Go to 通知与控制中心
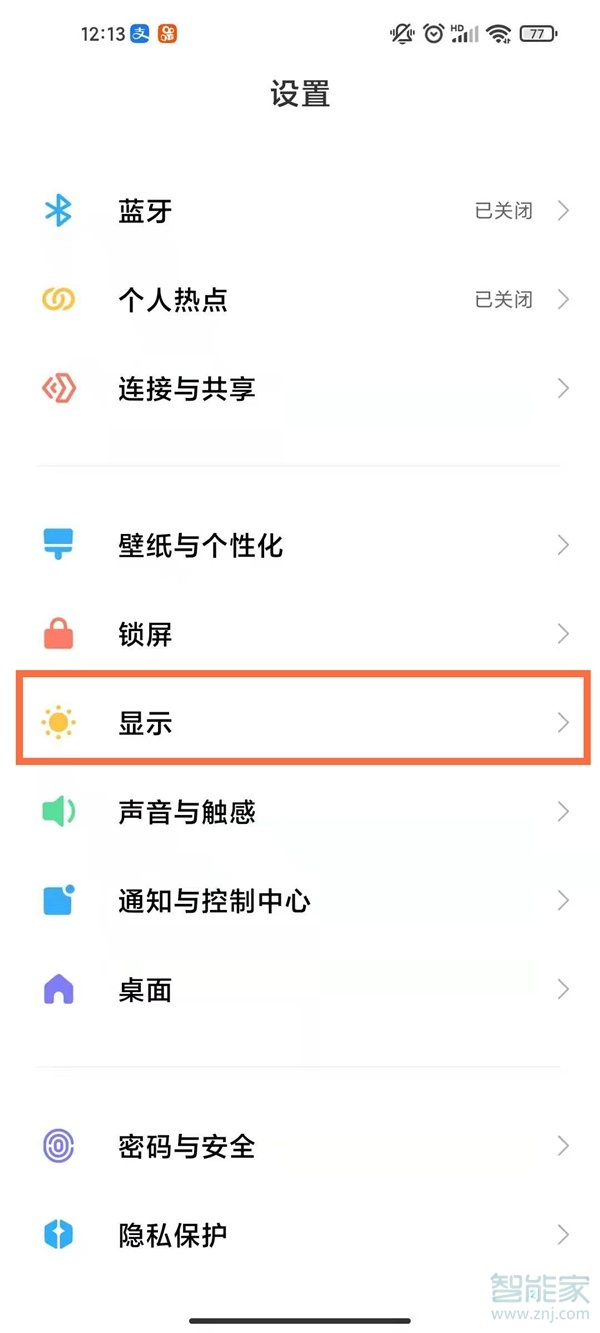Screen dimensions: 600x1333 (300, 901)
